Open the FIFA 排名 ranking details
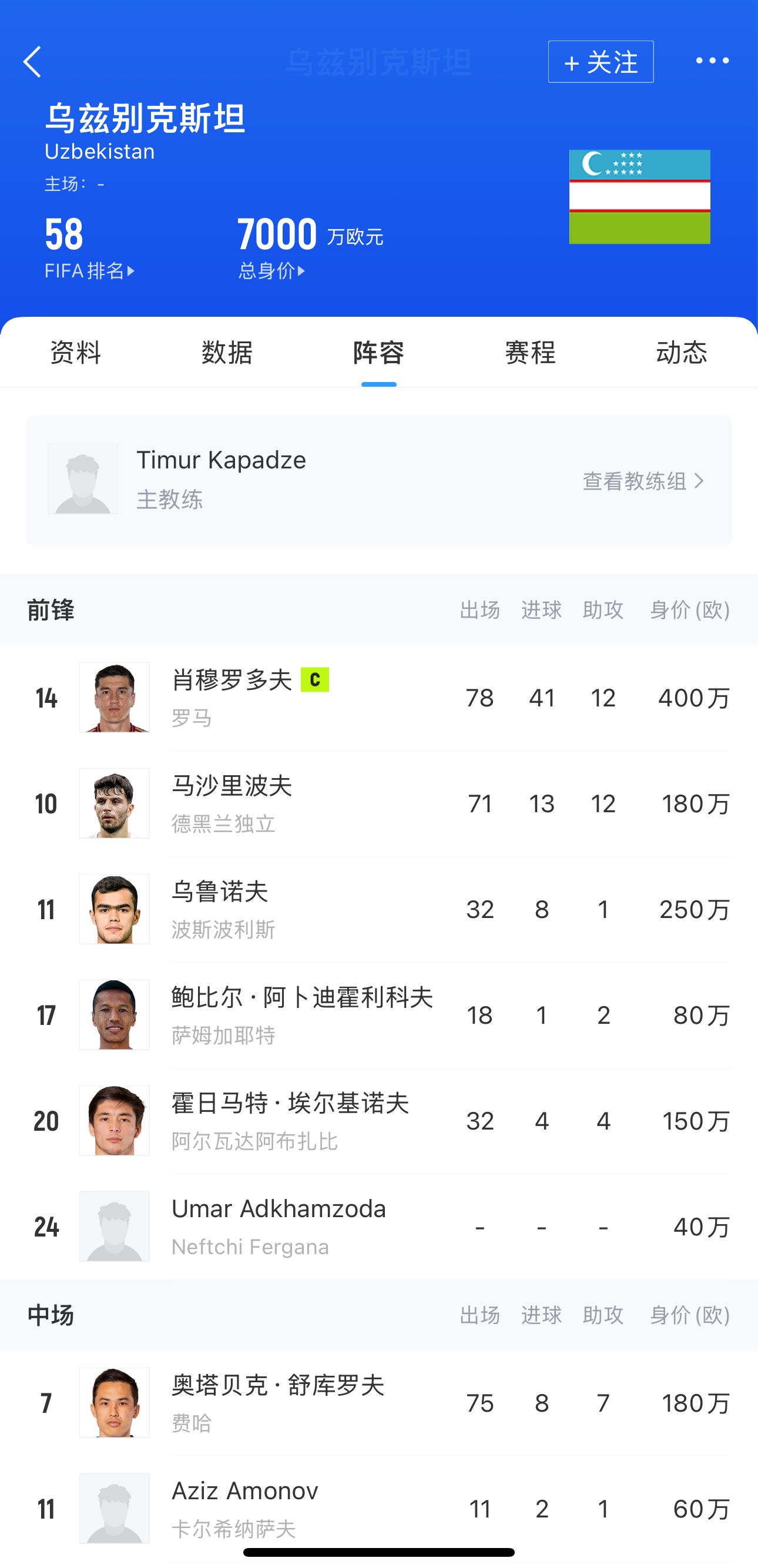 pos(90,271)
